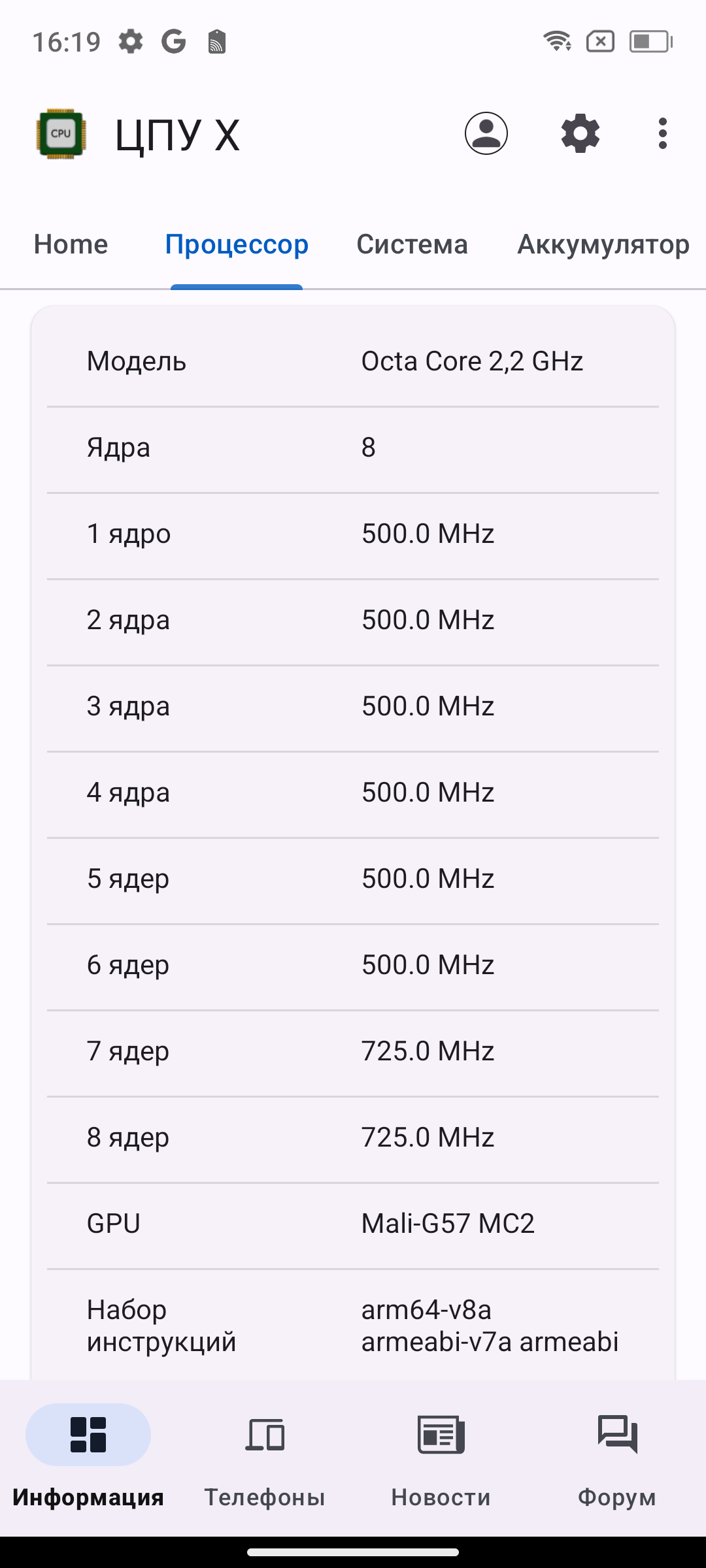Screen dimensions: 706x1568
Task: Switch to the Home tab
Action: click(71, 244)
